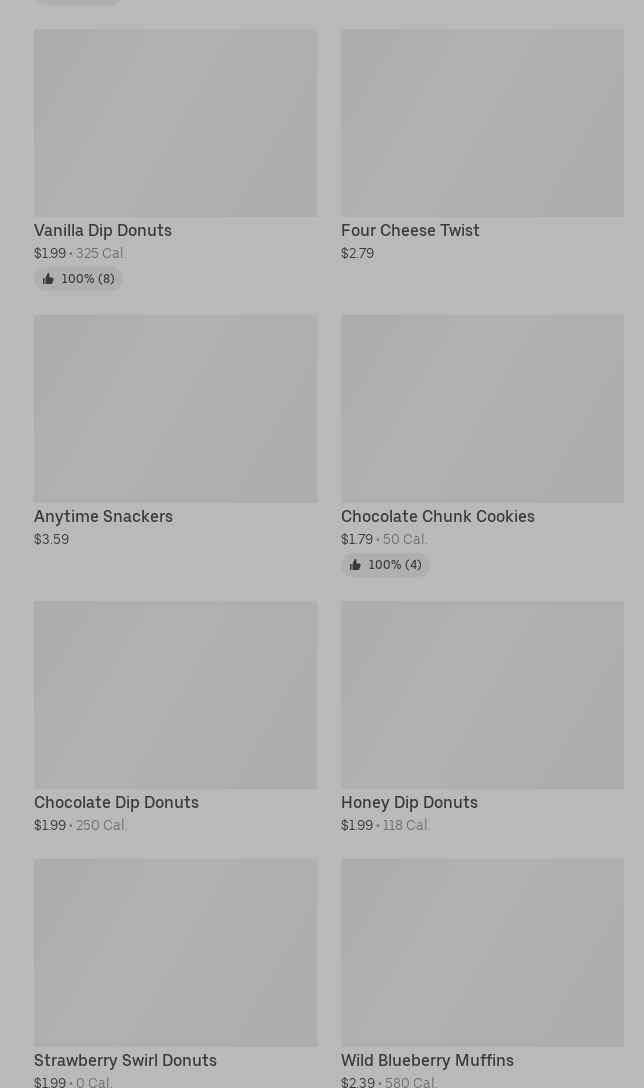Select the Four Cheese Twist card
644x1088 pixels.
click(482, 146)
